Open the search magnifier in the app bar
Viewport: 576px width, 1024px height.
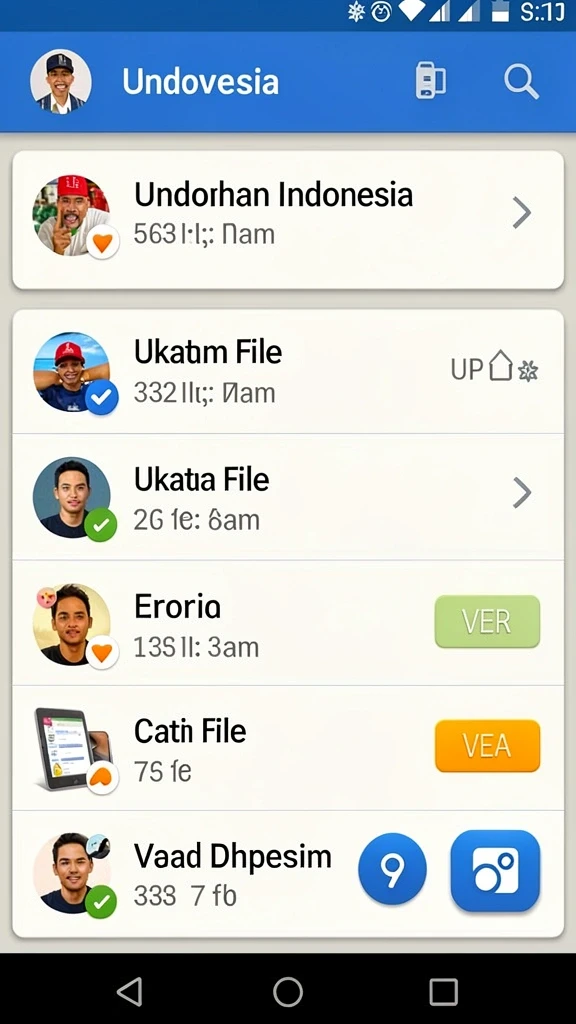point(521,82)
